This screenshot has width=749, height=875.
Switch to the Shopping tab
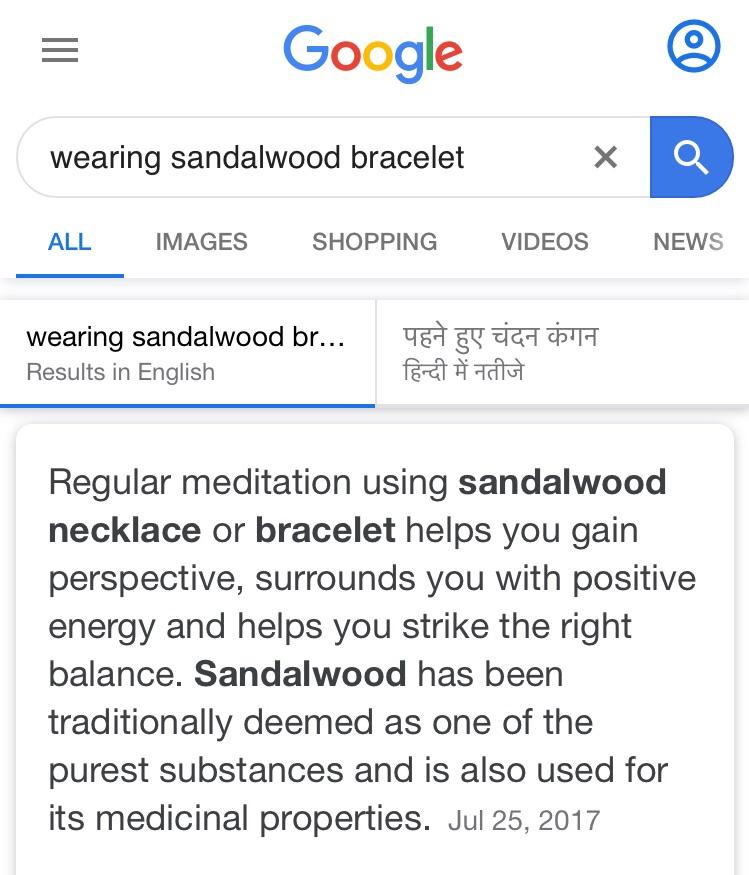(x=374, y=242)
